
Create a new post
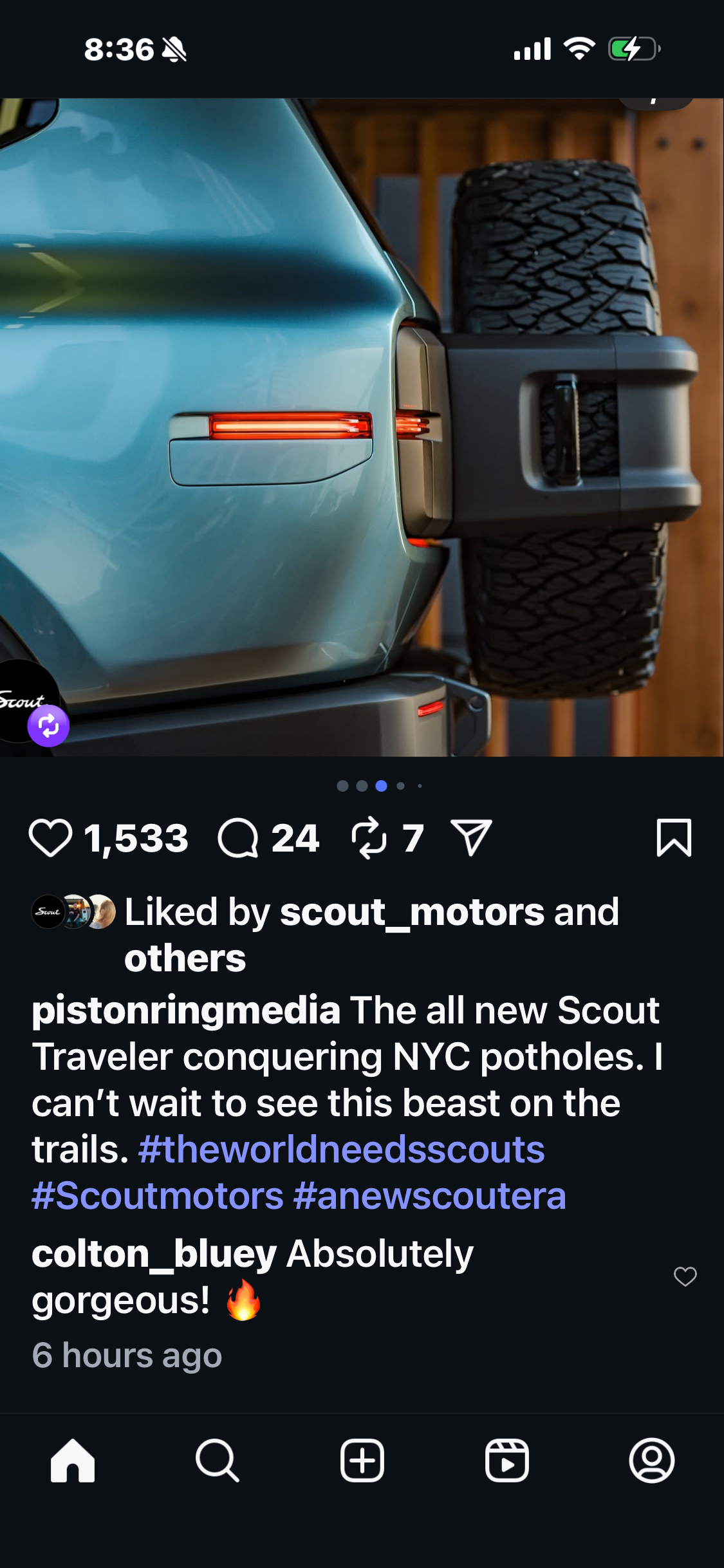(x=362, y=1461)
